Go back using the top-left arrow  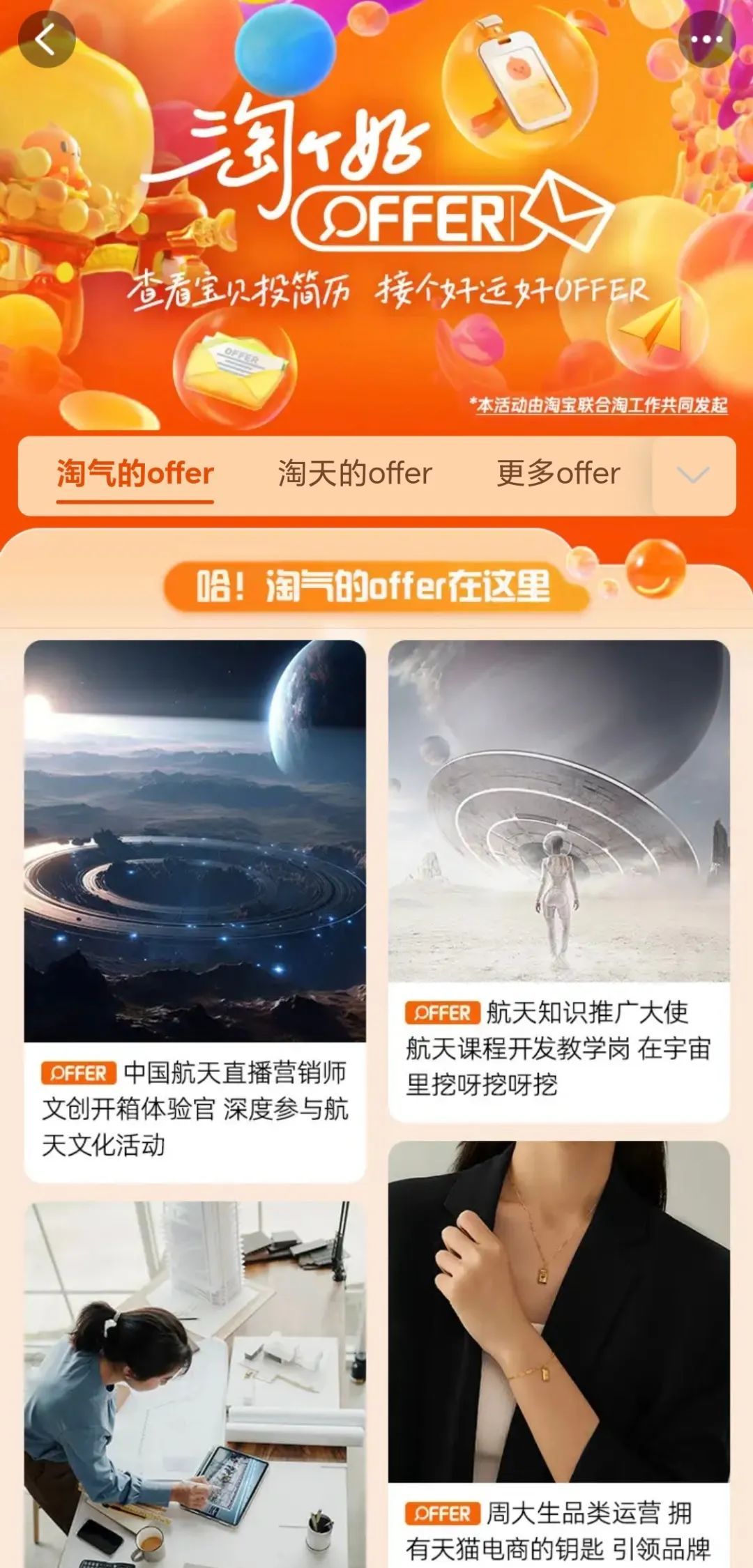(46, 39)
